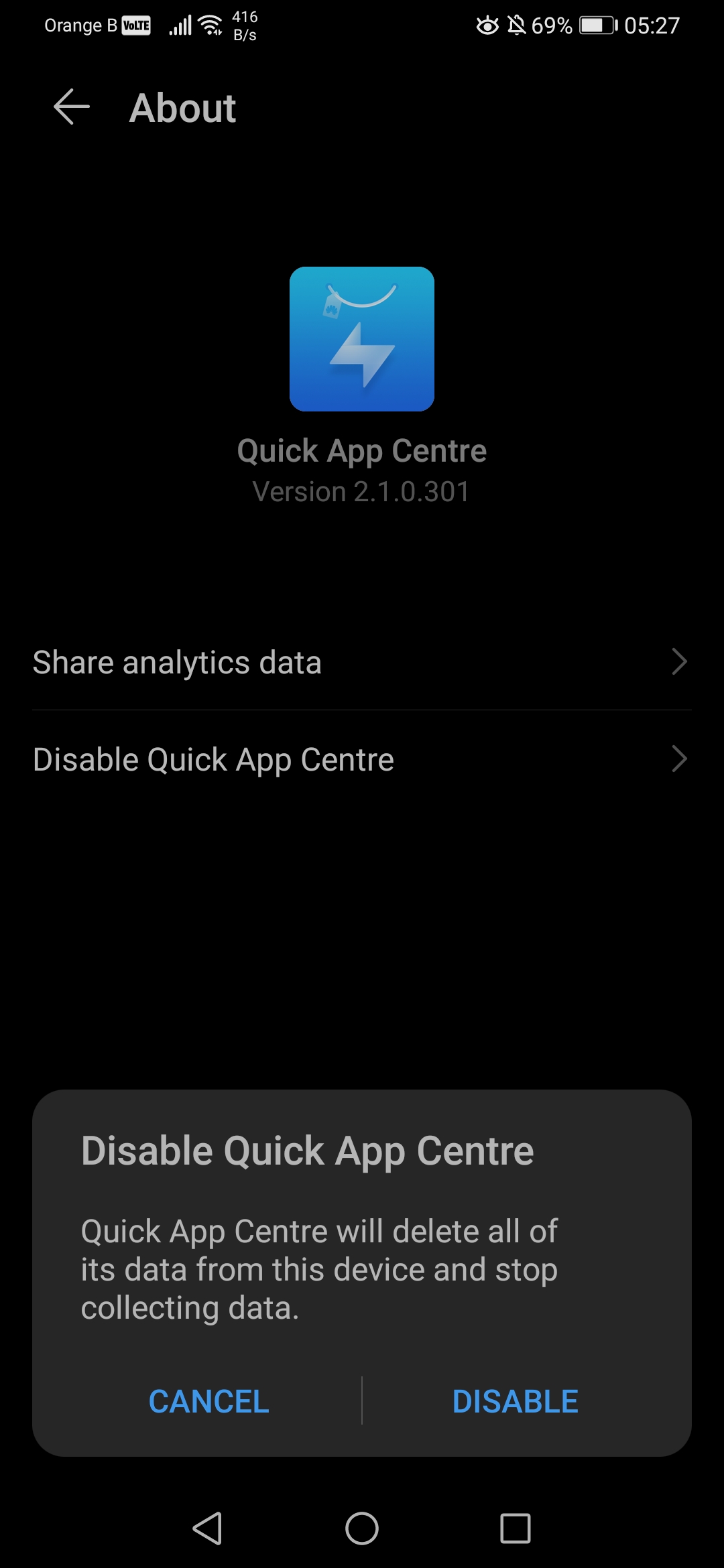Select the About header title
The height and width of the screenshot is (1568, 724).
(183, 107)
